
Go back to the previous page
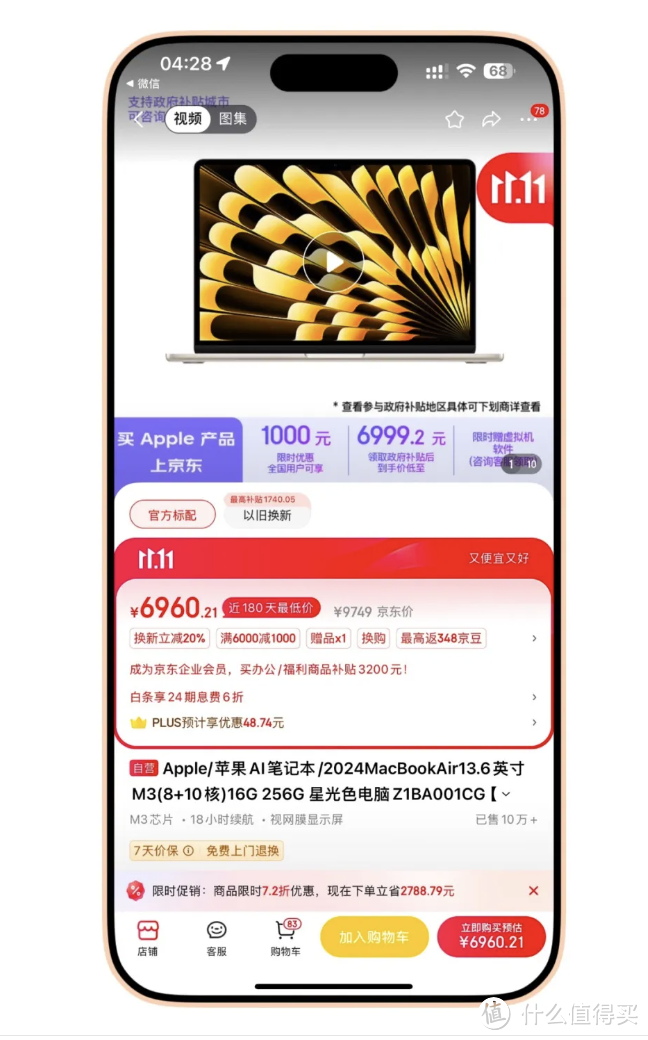(x=138, y=120)
